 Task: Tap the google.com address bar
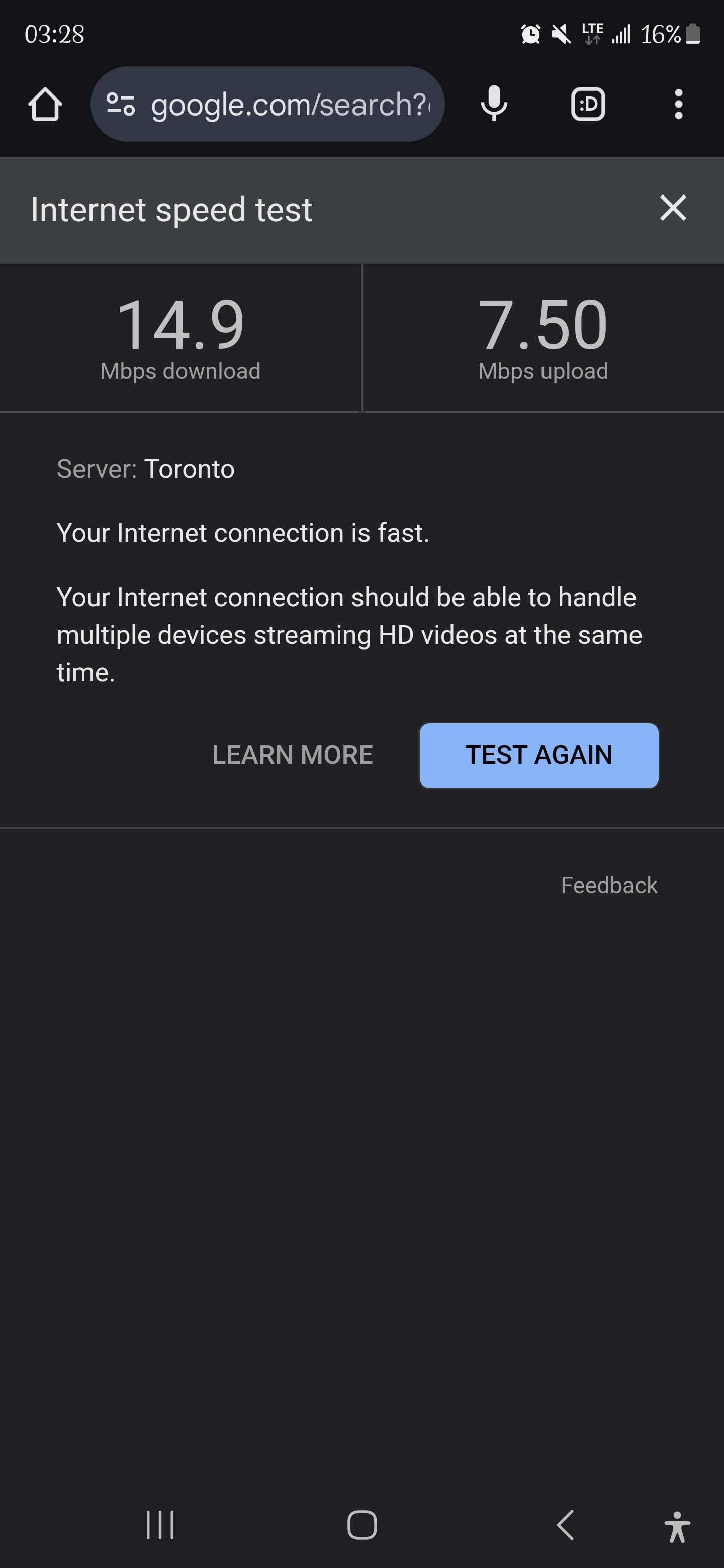point(289,105)
